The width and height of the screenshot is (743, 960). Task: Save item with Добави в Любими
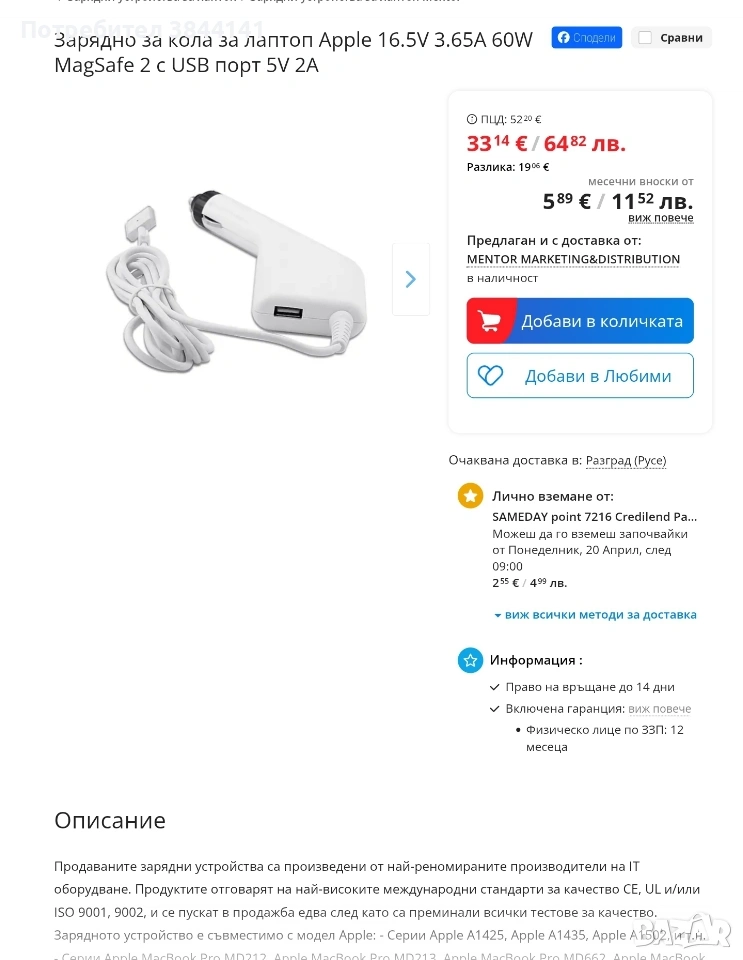[x=580, y=376]
